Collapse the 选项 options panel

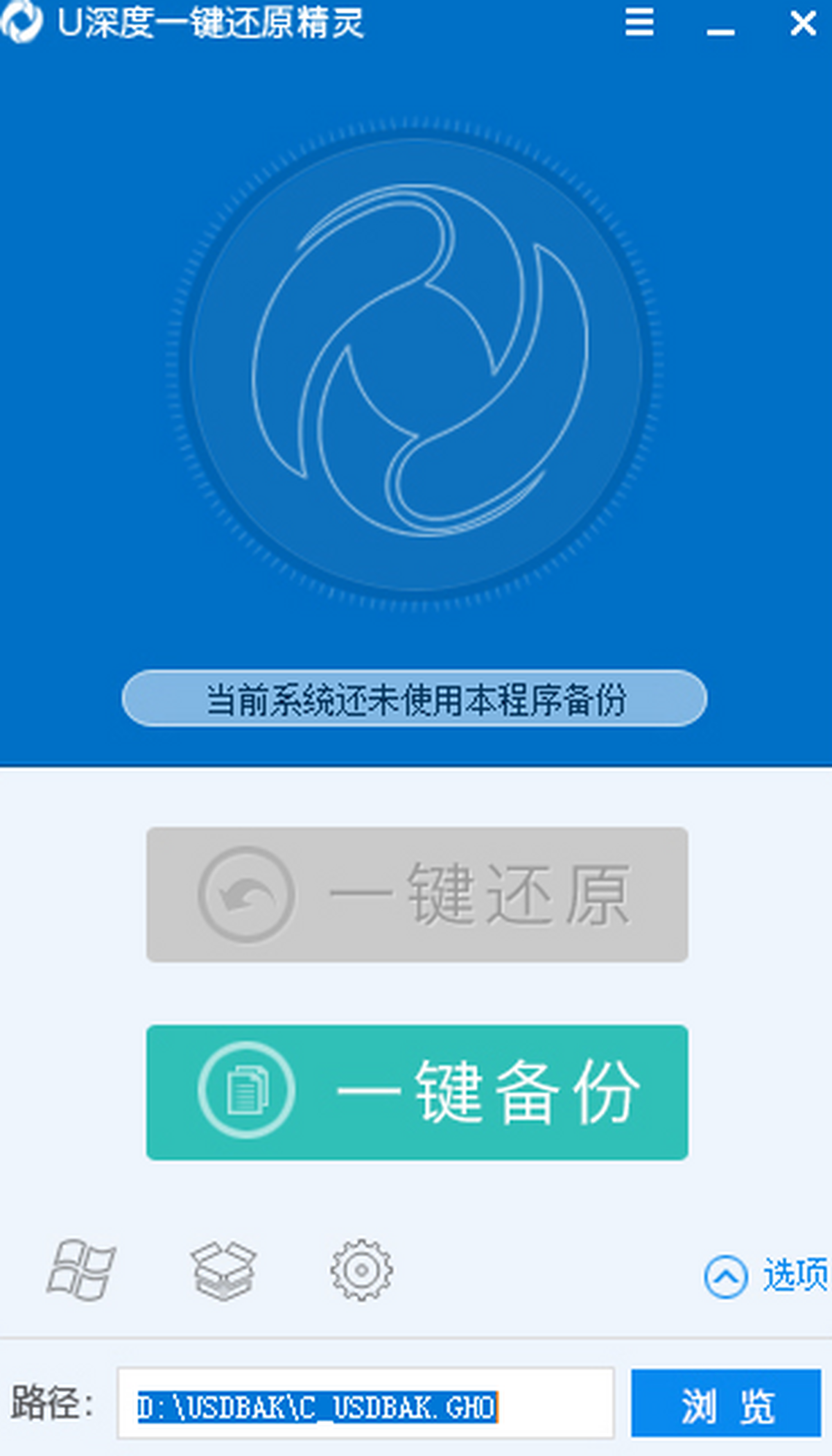(765, 1275)
